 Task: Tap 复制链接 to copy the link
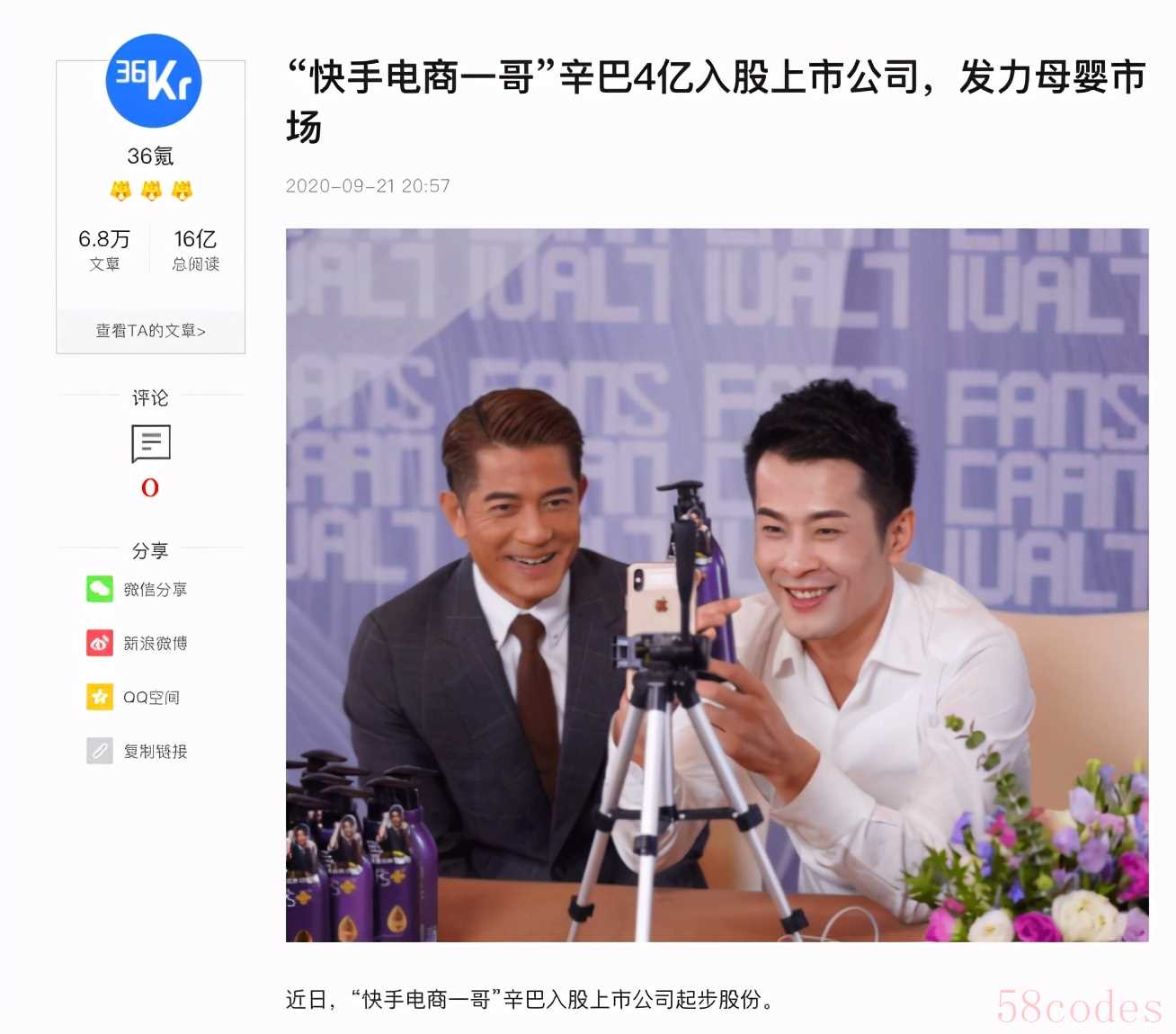pyautogui.click(x=138, y=752)
